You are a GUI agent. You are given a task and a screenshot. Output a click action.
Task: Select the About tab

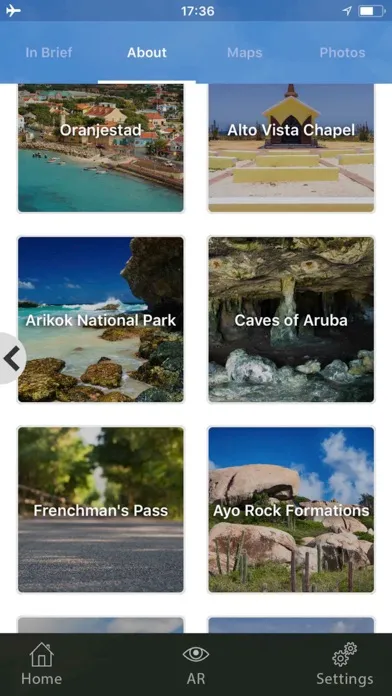tap(147, 52)
